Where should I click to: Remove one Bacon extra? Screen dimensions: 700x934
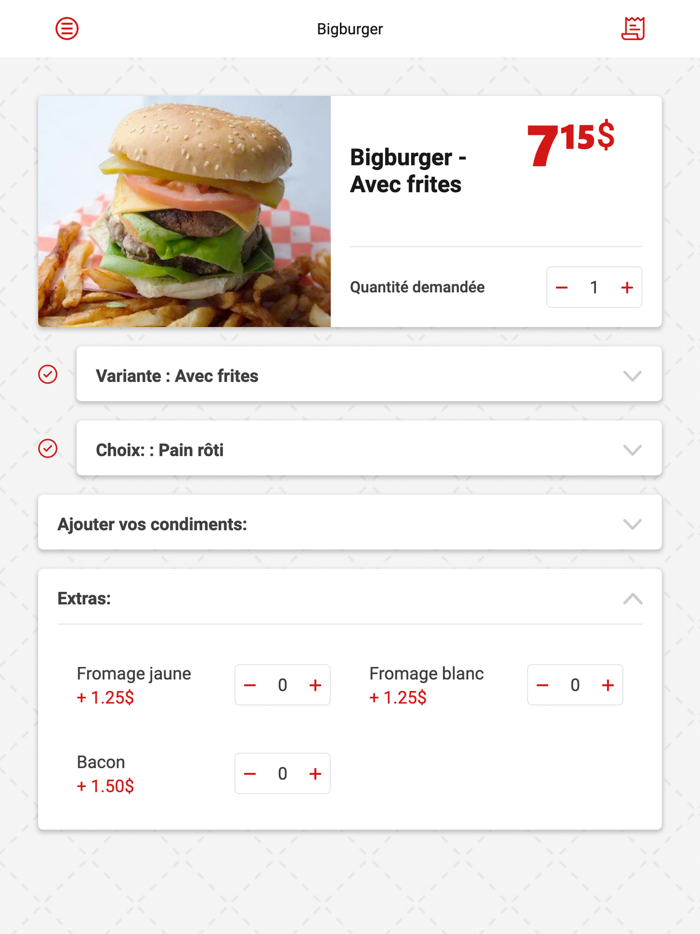pyautogui.click(x=250, y=774)
